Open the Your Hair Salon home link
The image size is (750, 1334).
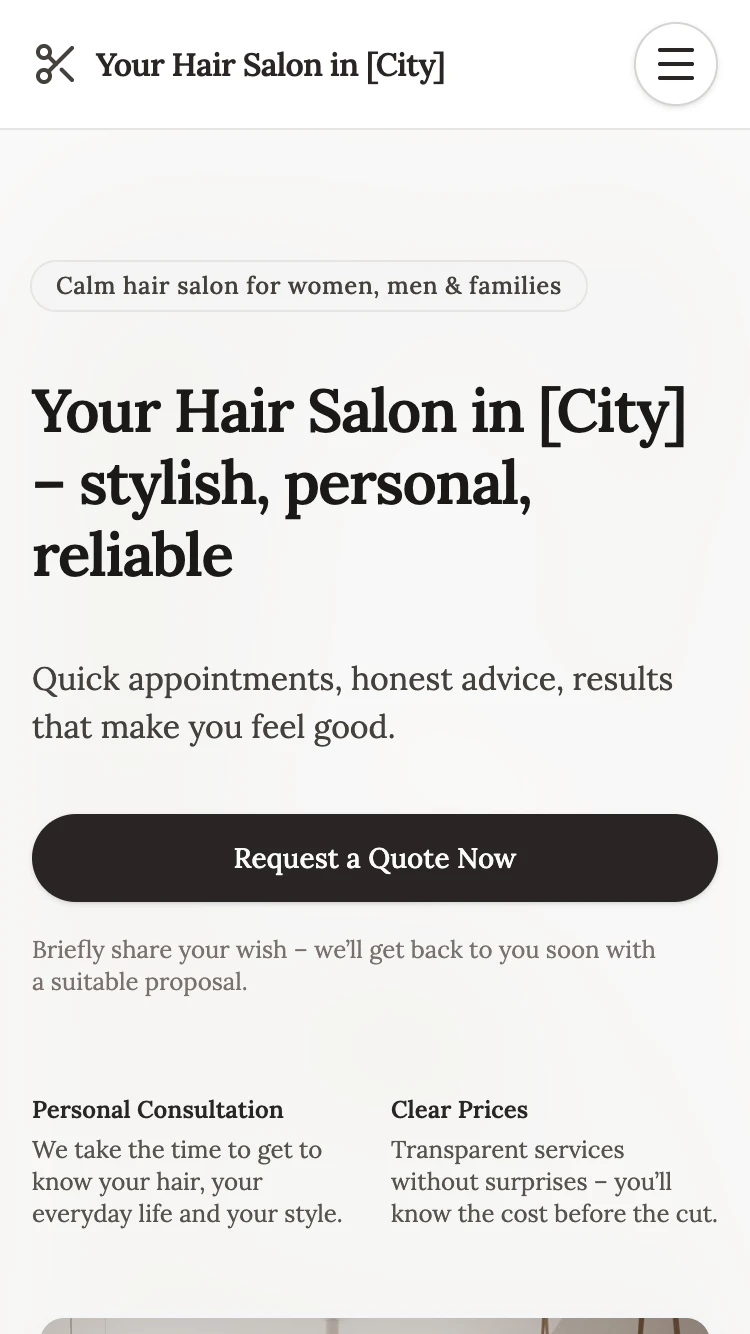click(240, 65)
